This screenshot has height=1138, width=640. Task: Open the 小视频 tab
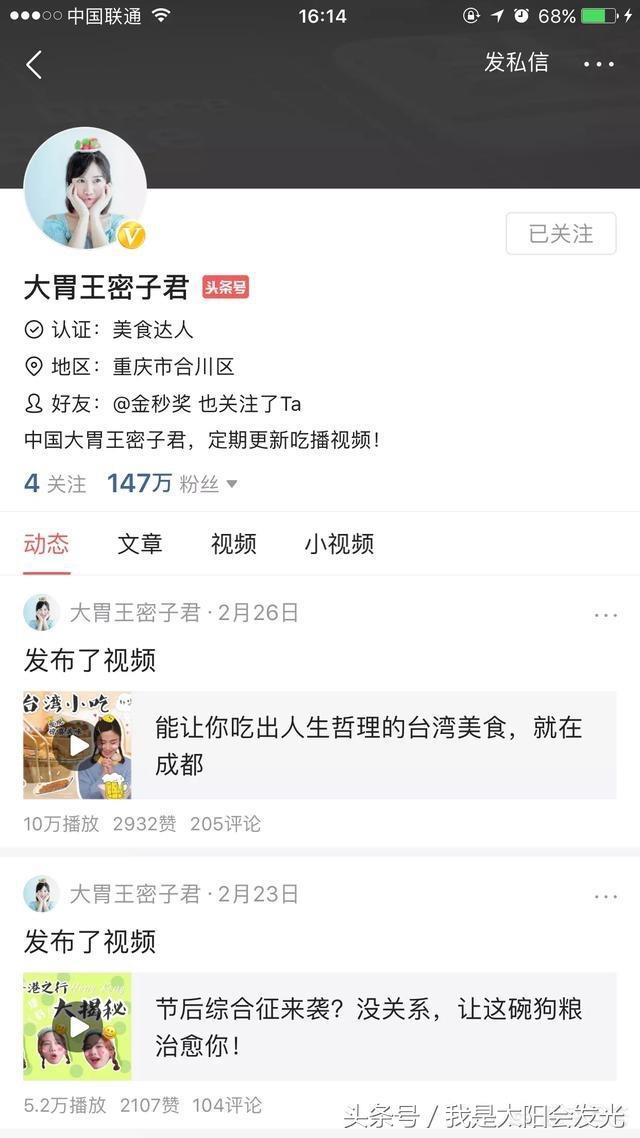coord(339,543)
